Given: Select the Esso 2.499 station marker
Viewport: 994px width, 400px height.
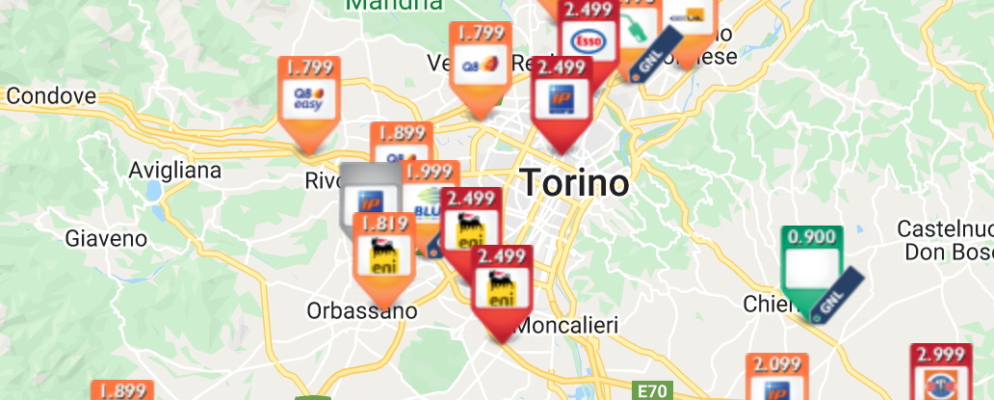Looking at the screenshot, I should (x=586, y=36).
